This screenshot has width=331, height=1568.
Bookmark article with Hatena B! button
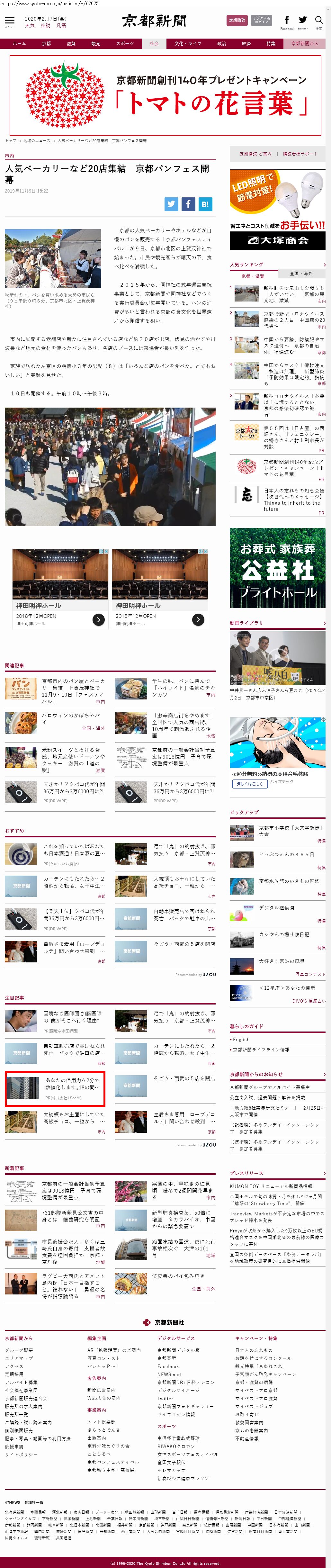[205, 204]
